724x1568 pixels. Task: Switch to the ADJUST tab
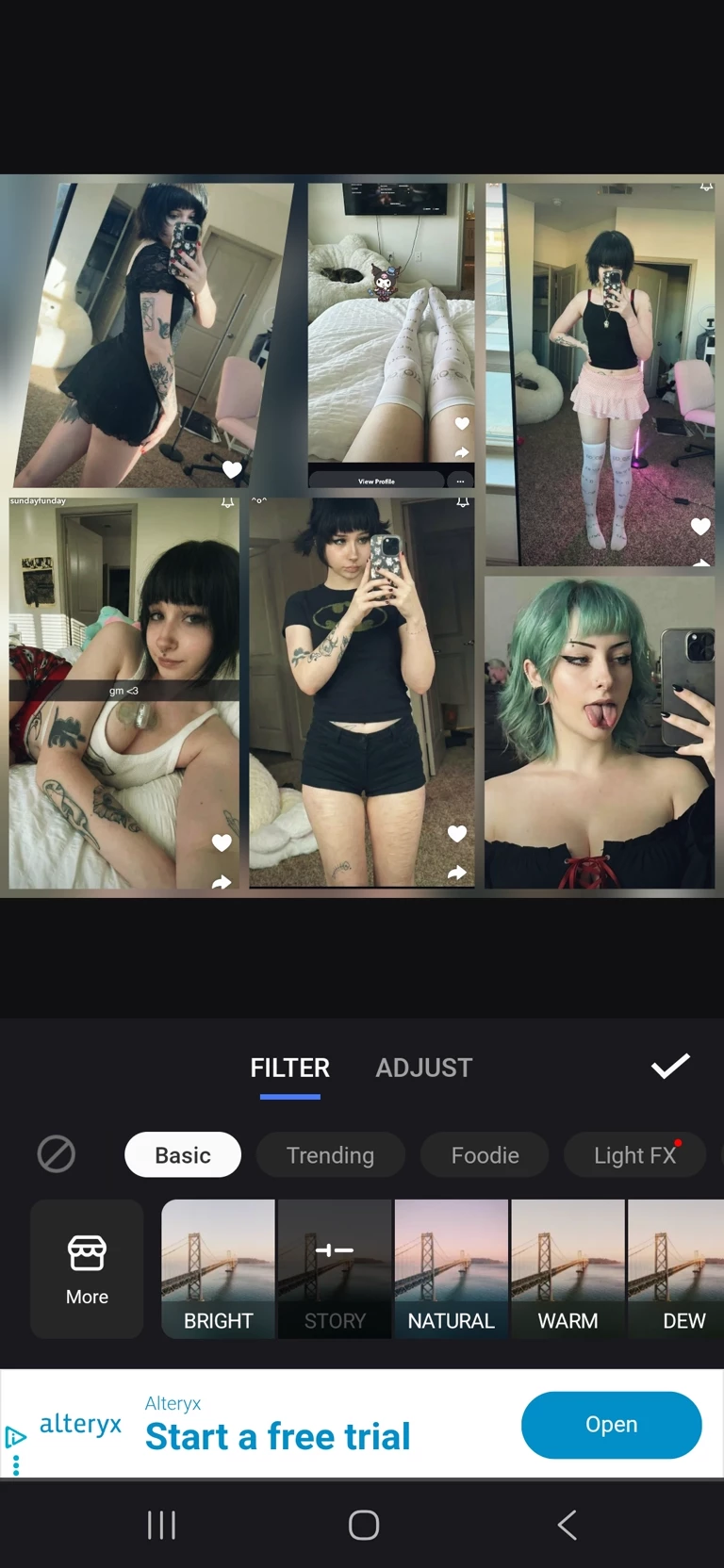(423, 1068)
